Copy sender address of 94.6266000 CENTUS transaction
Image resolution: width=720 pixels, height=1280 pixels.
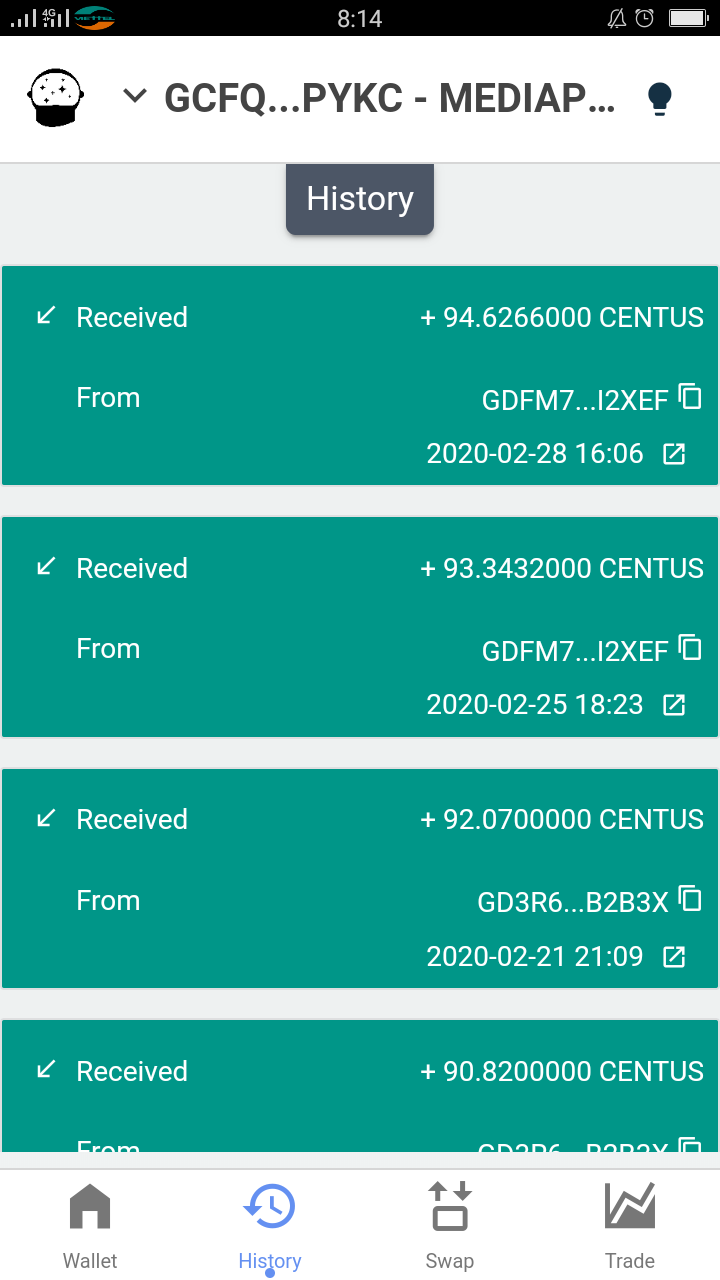[690, 397]
